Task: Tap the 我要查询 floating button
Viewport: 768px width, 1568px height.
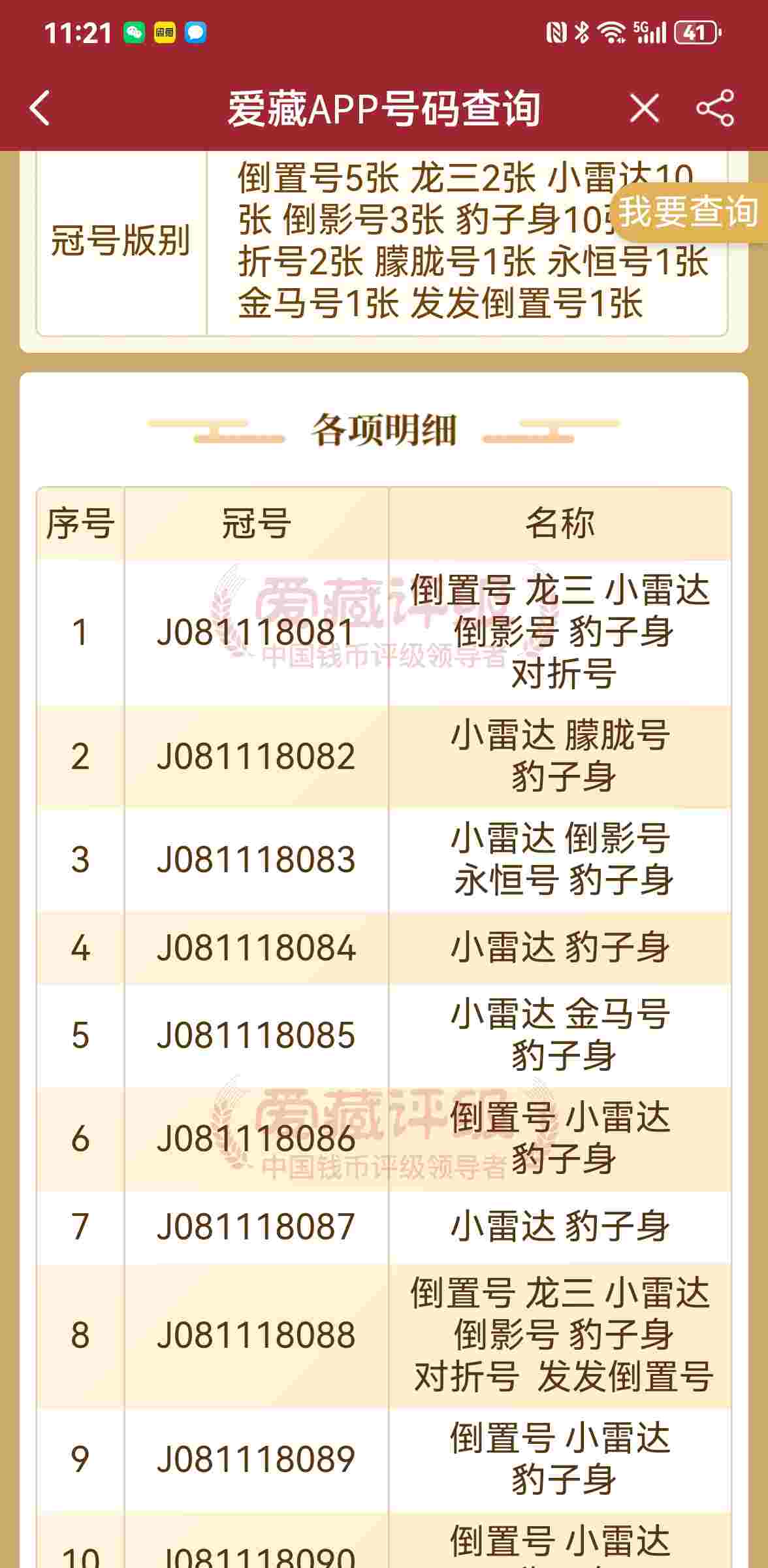Action: click(x=689, y=212)
